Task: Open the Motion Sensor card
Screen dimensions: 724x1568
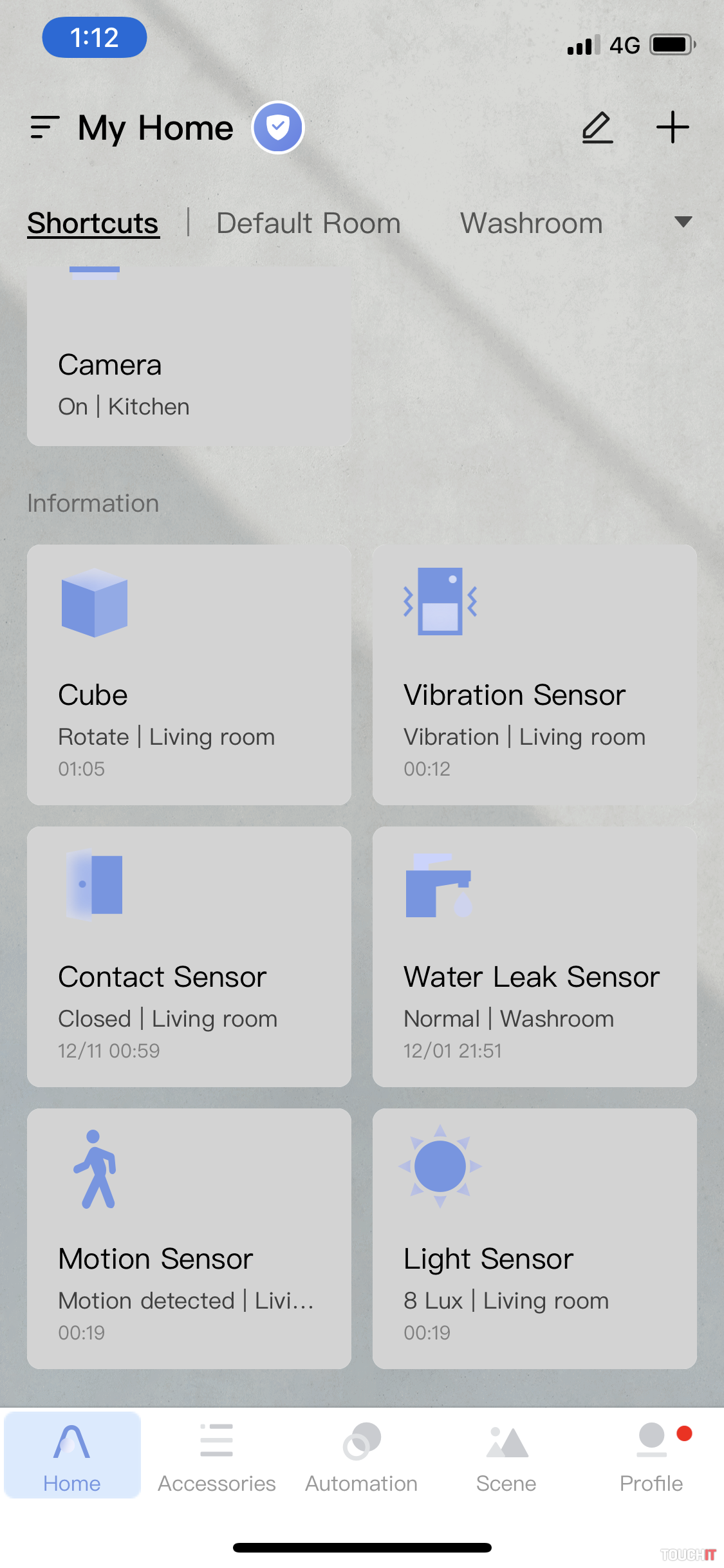Action: point(189,1238)
